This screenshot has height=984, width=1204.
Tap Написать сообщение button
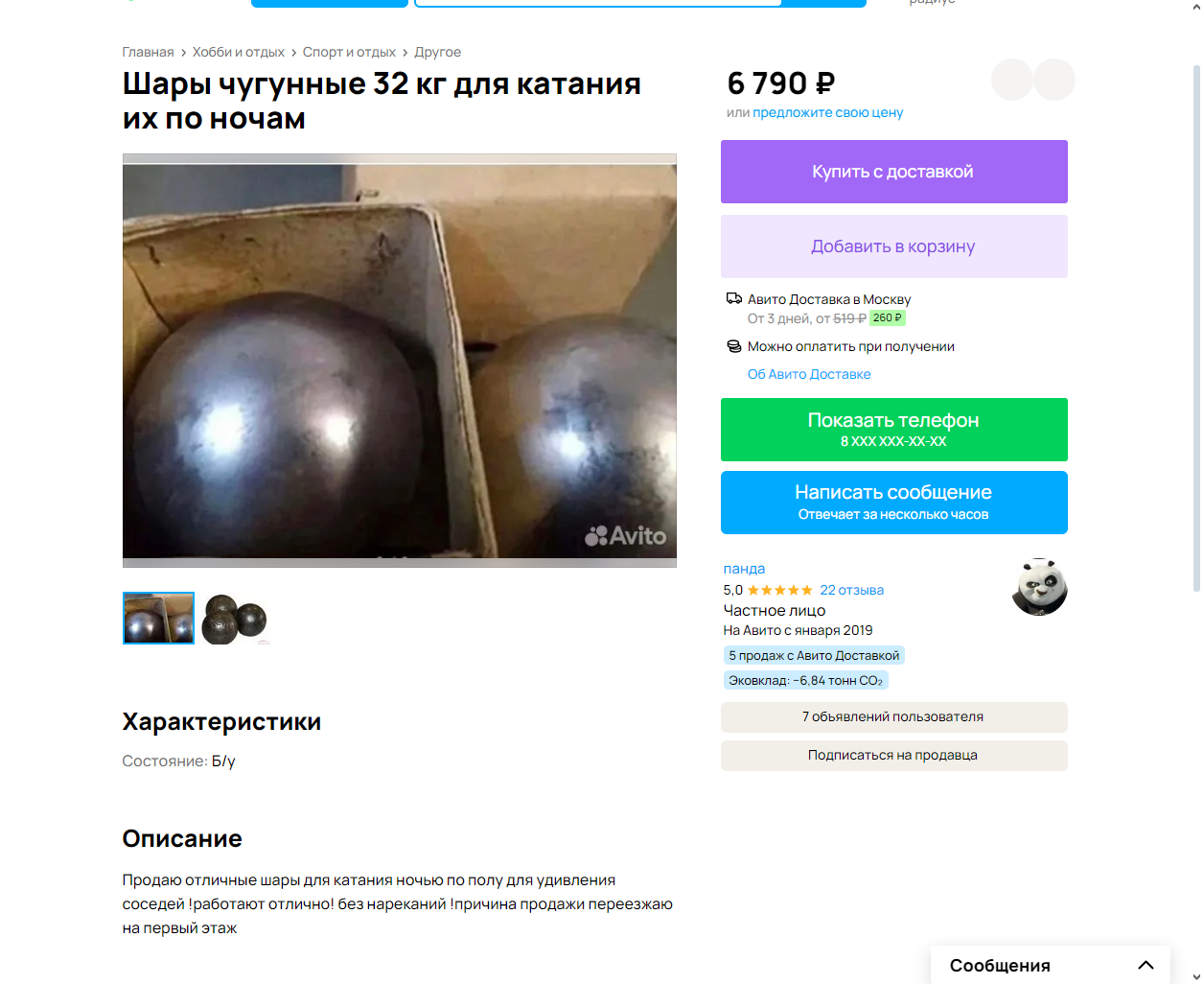893,503
